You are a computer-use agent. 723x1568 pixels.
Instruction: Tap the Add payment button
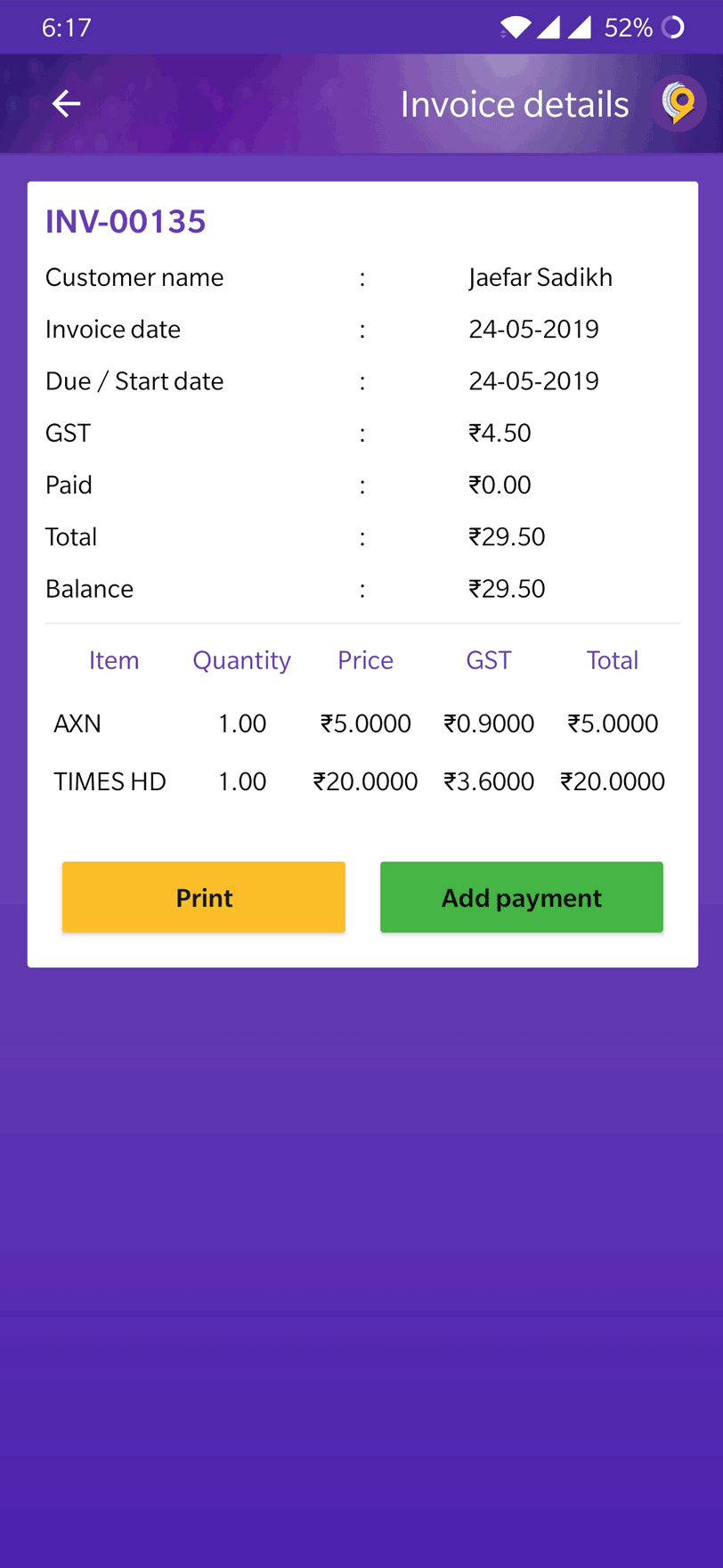pyautogui.click(x=521, y=897)
